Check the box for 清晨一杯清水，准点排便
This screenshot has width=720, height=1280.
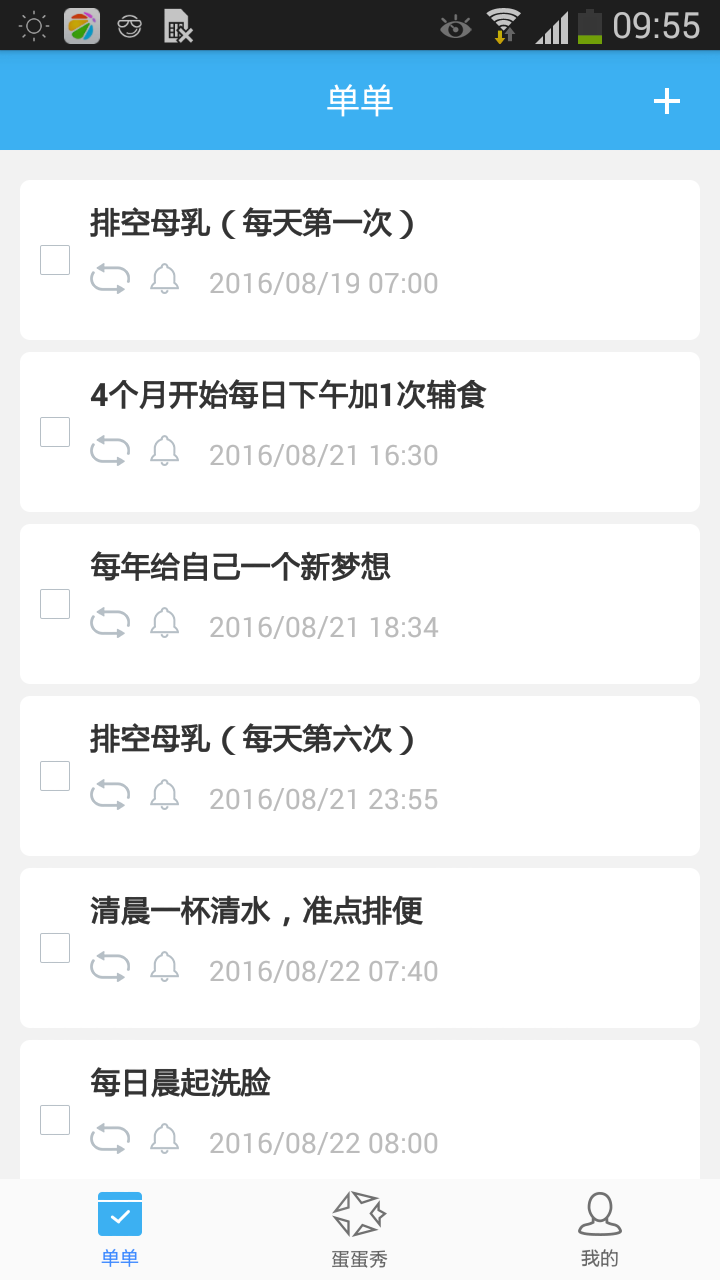point(55,948)
